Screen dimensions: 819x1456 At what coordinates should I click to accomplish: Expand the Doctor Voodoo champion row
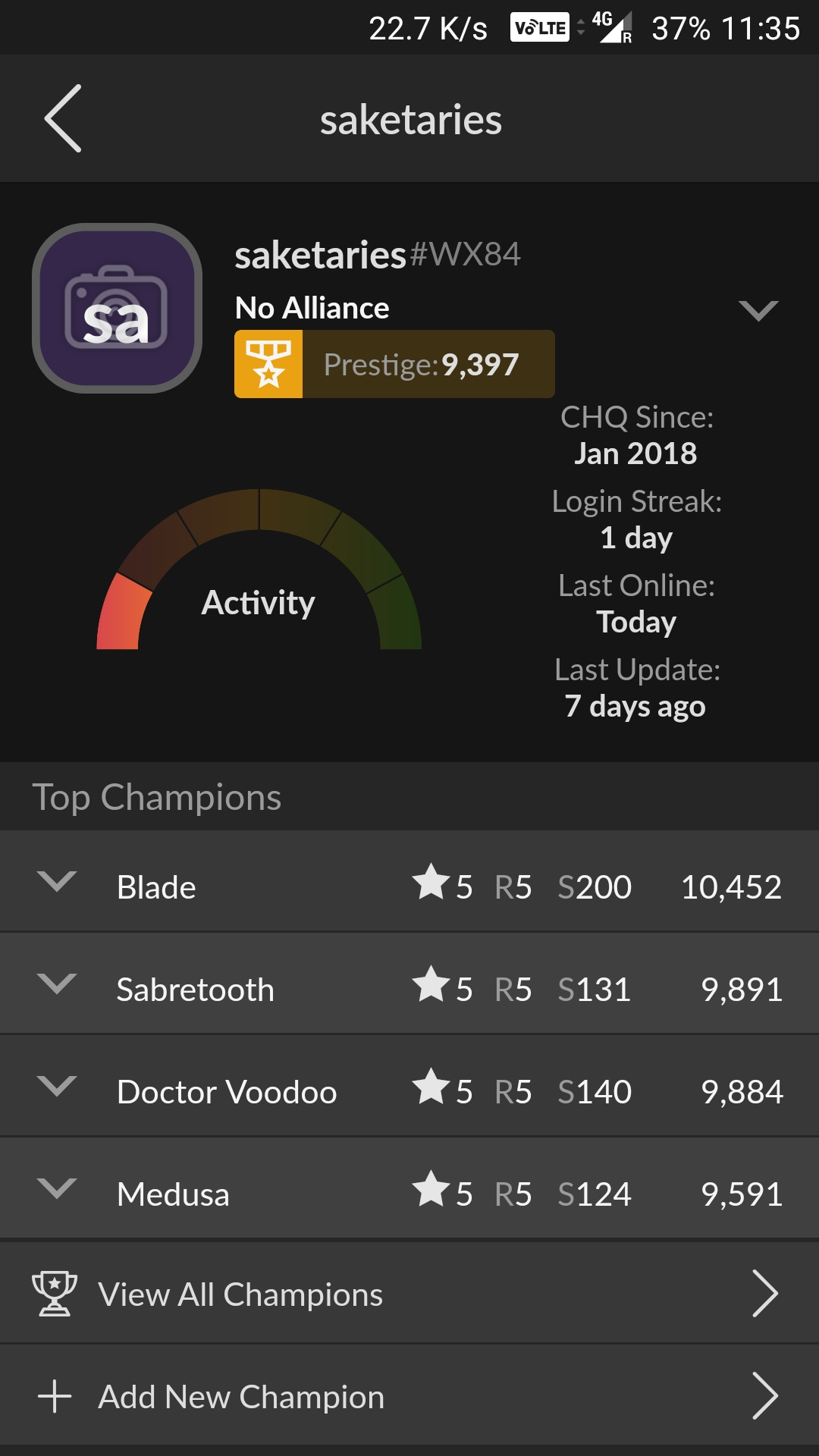click(x=57, y=1086)
